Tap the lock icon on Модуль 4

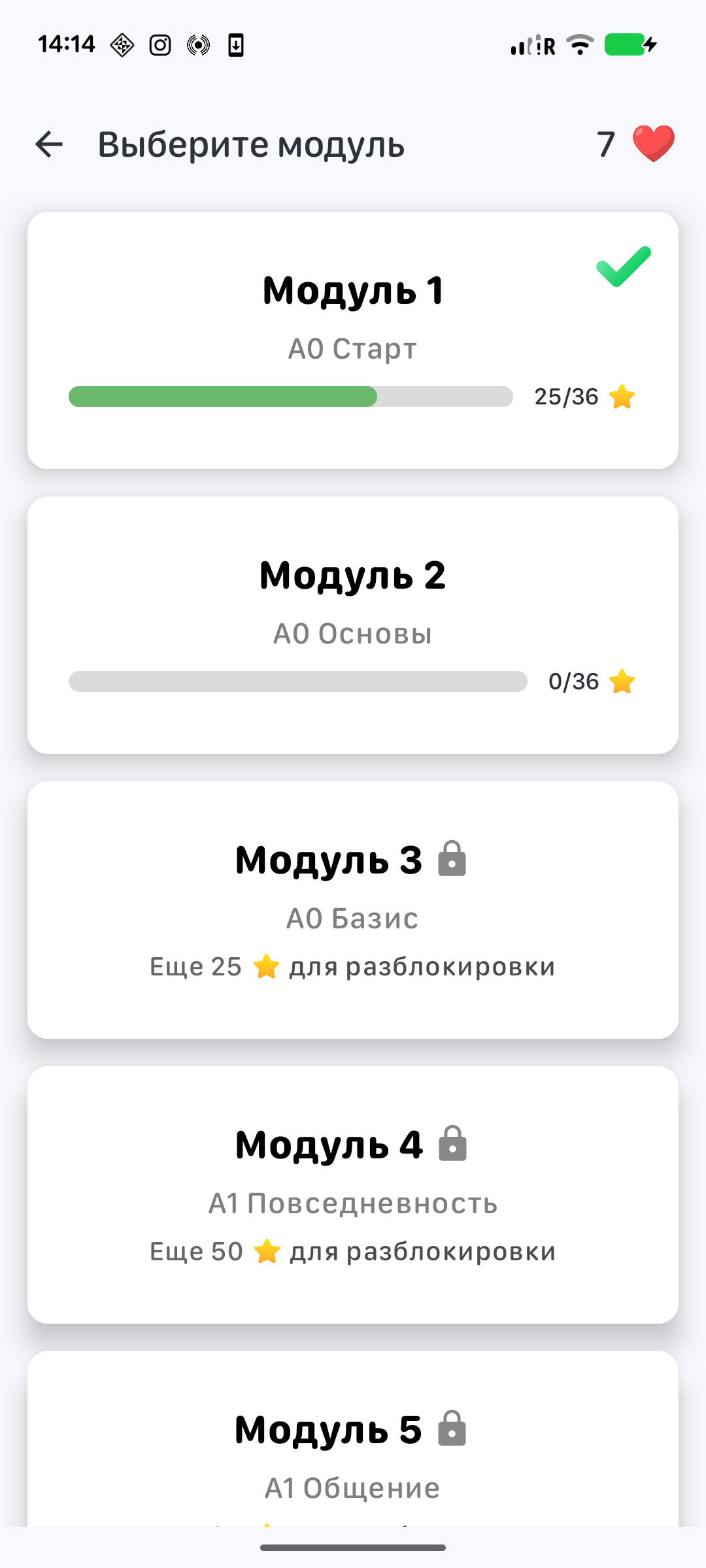(x=452, y=1144)
